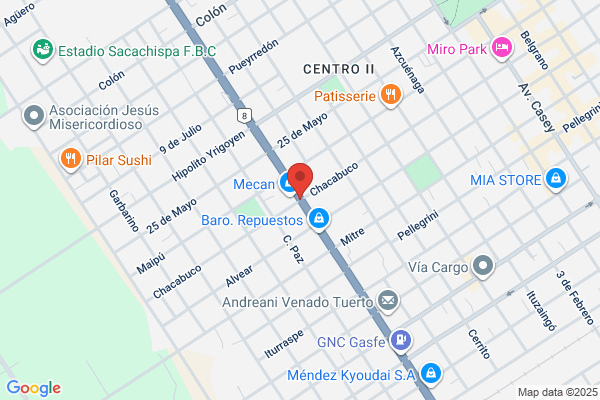This screenshot has width=600, height=400.
Task: Open the Baro. Repuestos shop marker
Action: [319, 219]
